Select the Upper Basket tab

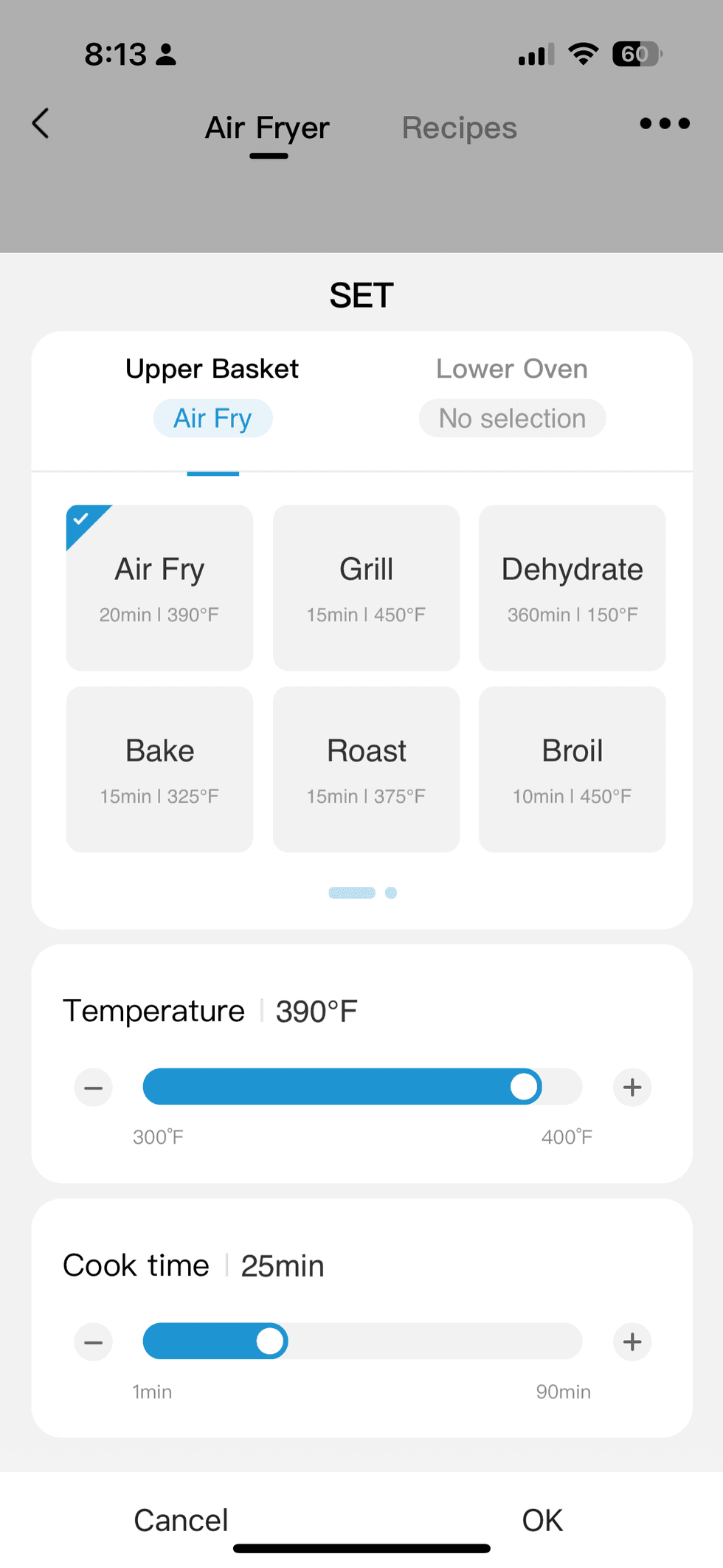pos(212,368)
